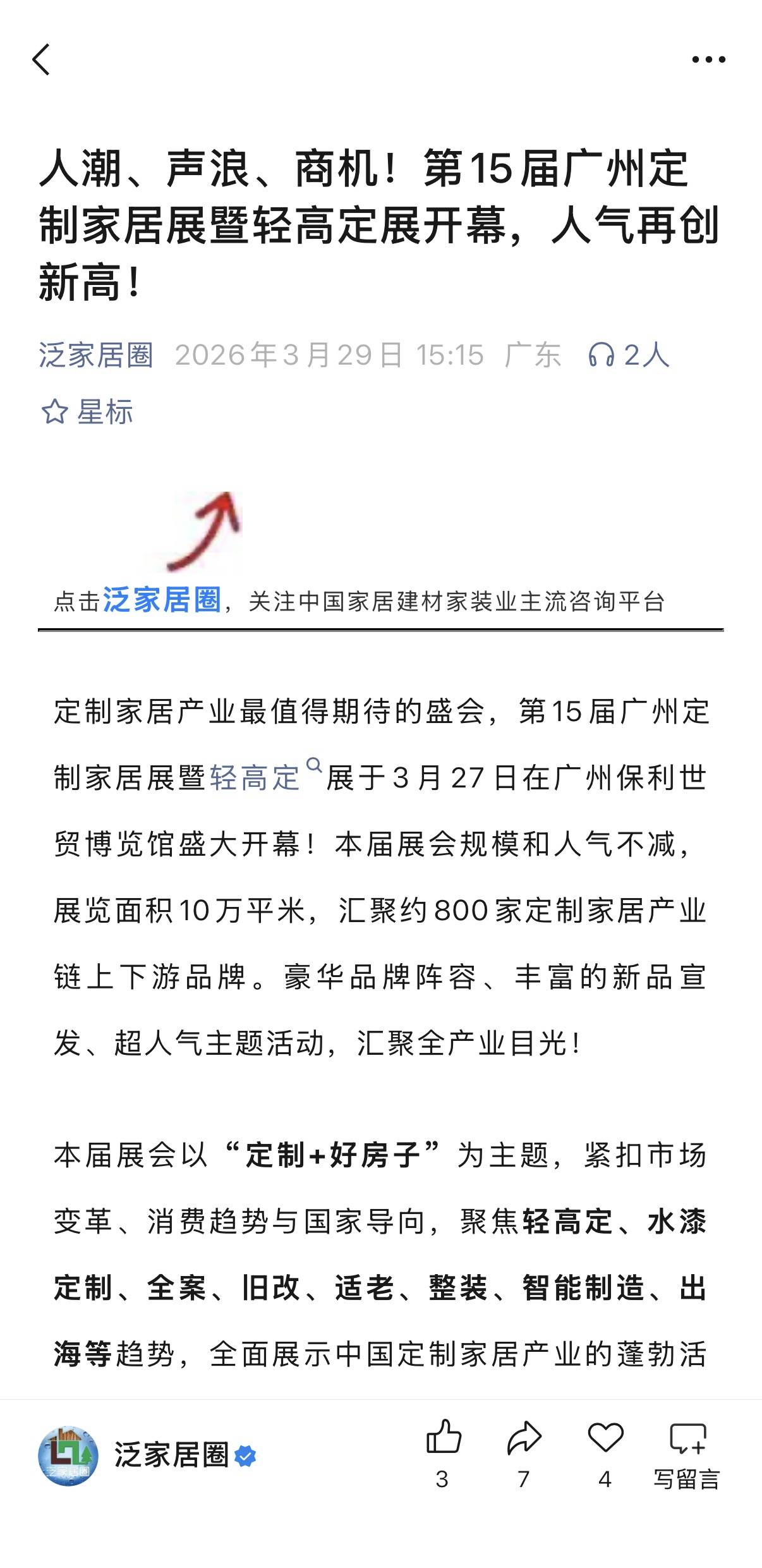Open the bold blue 泛家居圈 text
This screenshot has height=1568, width=762.
pos(162,599)
